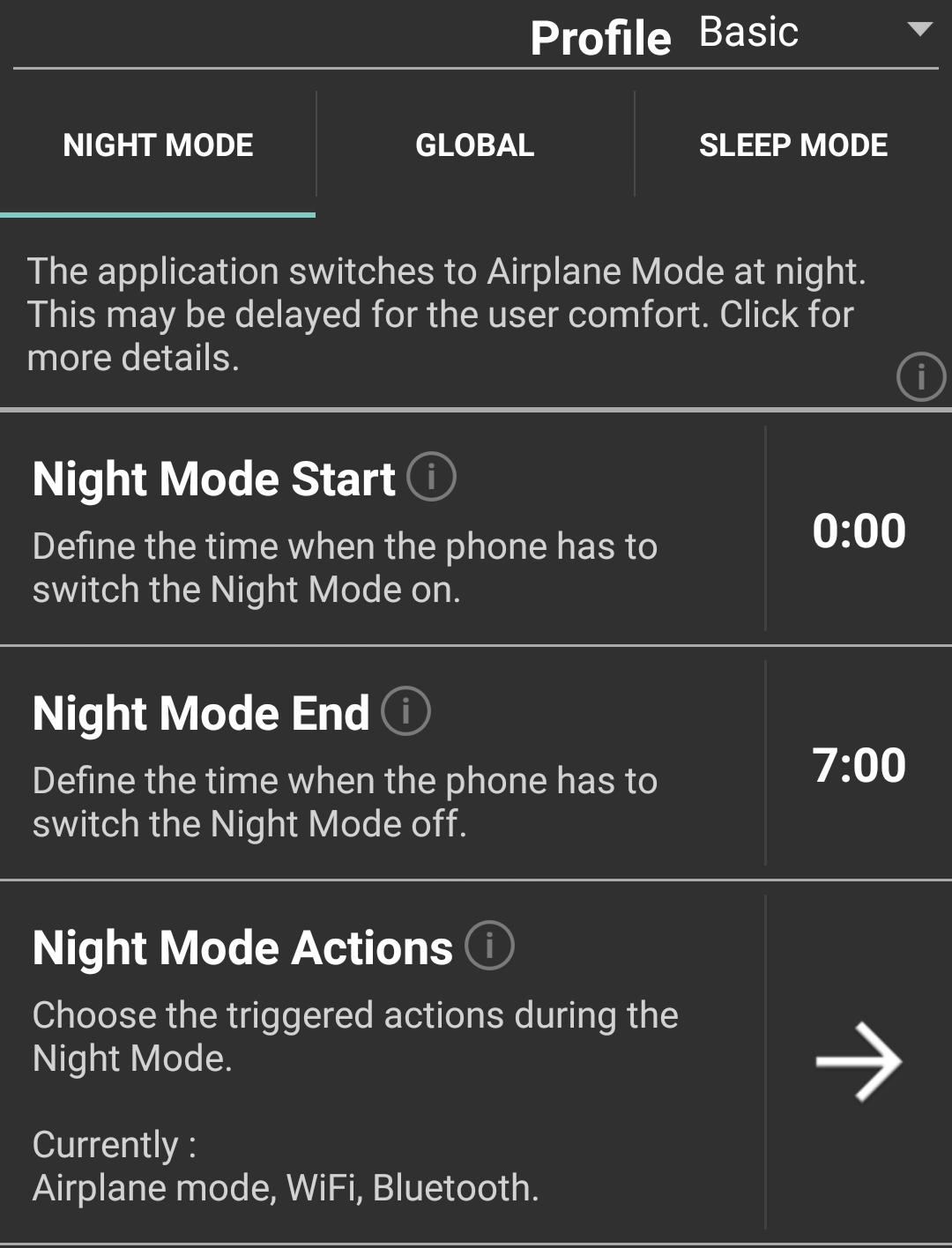Change the Night Mode Start time 0:00
The image size is (952, 1248).
[859, 531]
